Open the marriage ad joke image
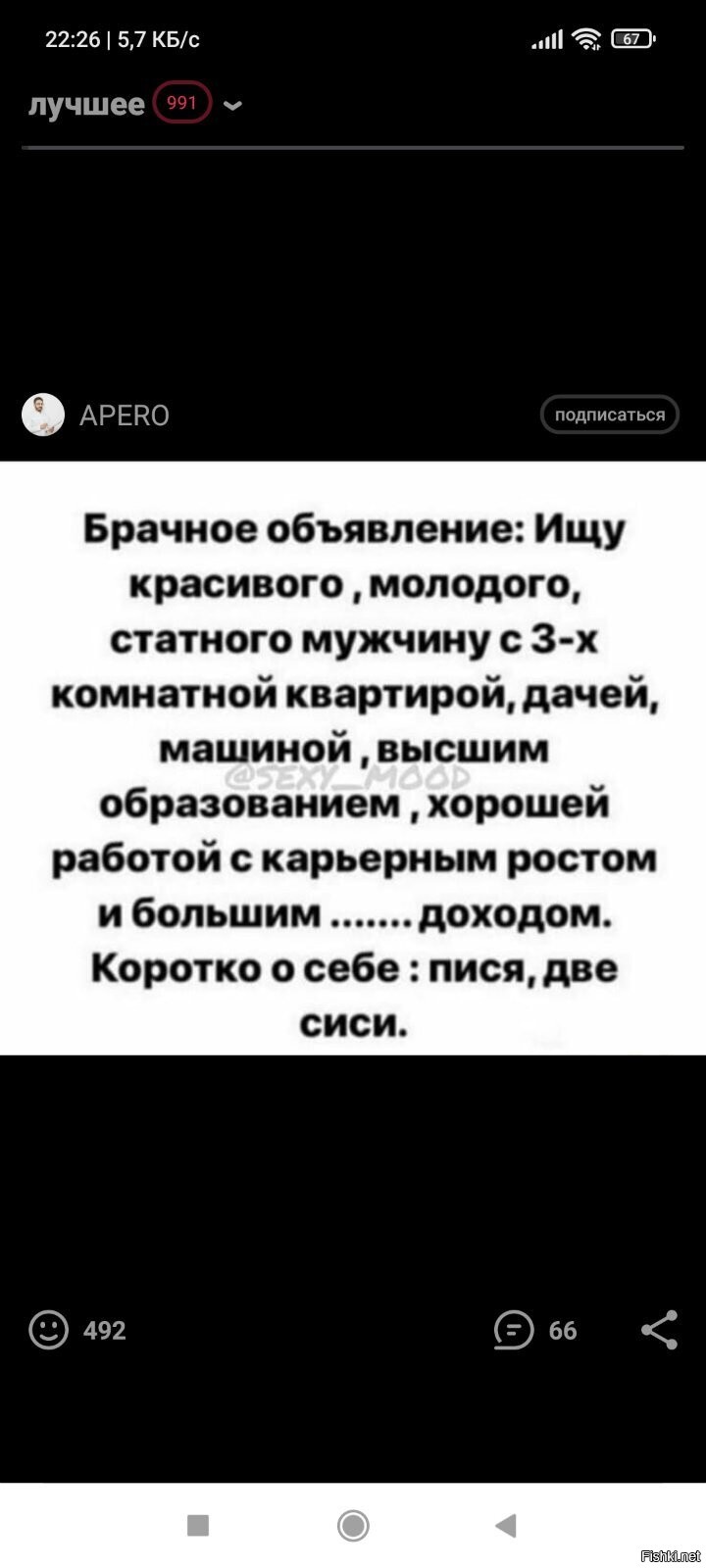 [x=353, y=758]
